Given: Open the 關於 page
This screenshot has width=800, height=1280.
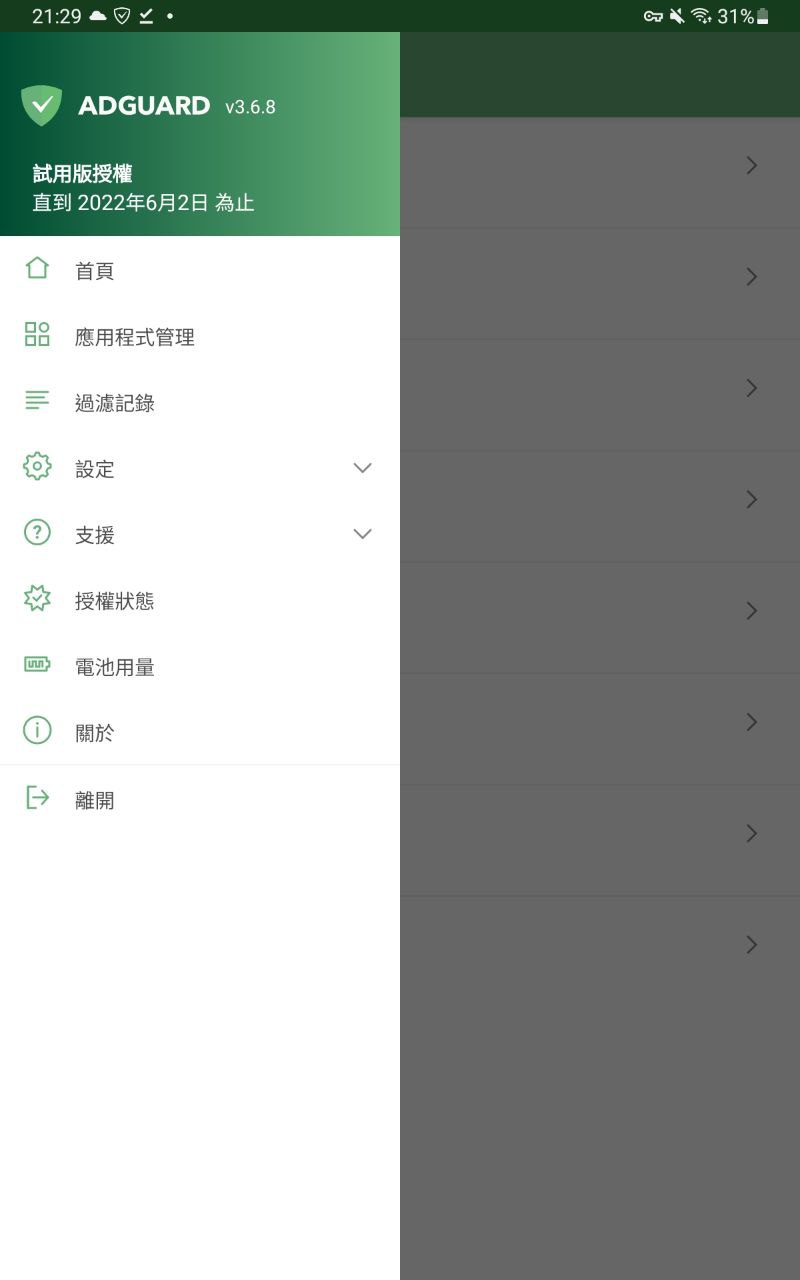Looking at the screenshot, I should click(95, 733).
